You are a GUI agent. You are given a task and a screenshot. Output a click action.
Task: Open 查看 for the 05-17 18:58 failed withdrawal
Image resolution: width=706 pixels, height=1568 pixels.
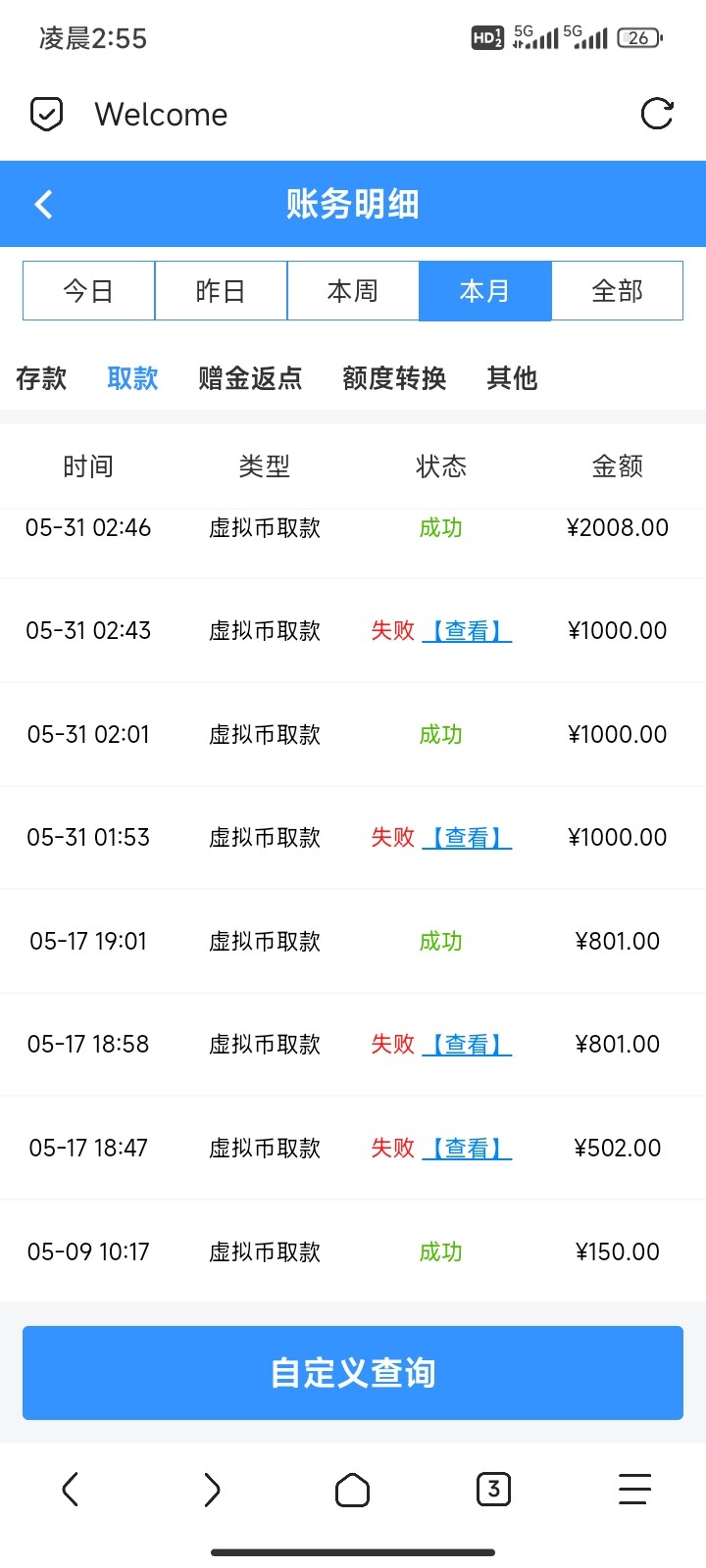click(x=467, y=1045)
